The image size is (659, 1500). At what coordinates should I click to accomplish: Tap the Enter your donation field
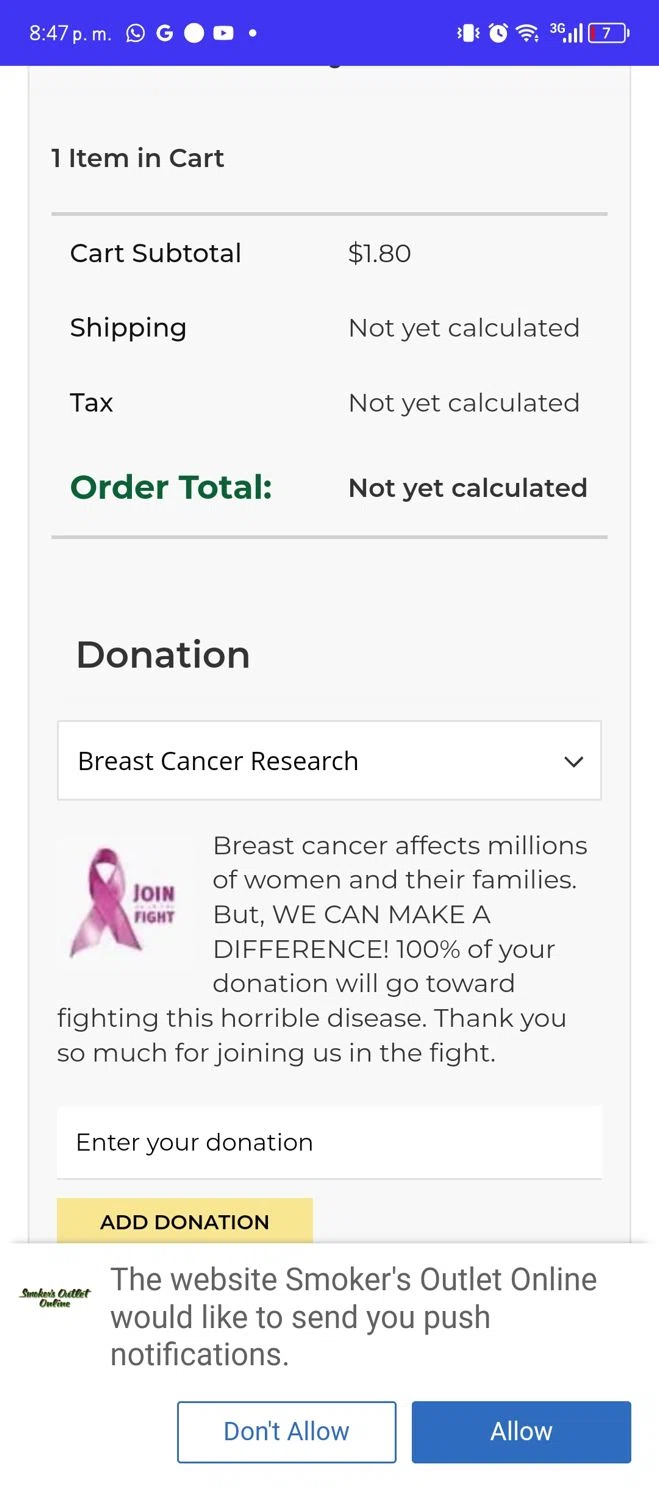point(329,1142)
